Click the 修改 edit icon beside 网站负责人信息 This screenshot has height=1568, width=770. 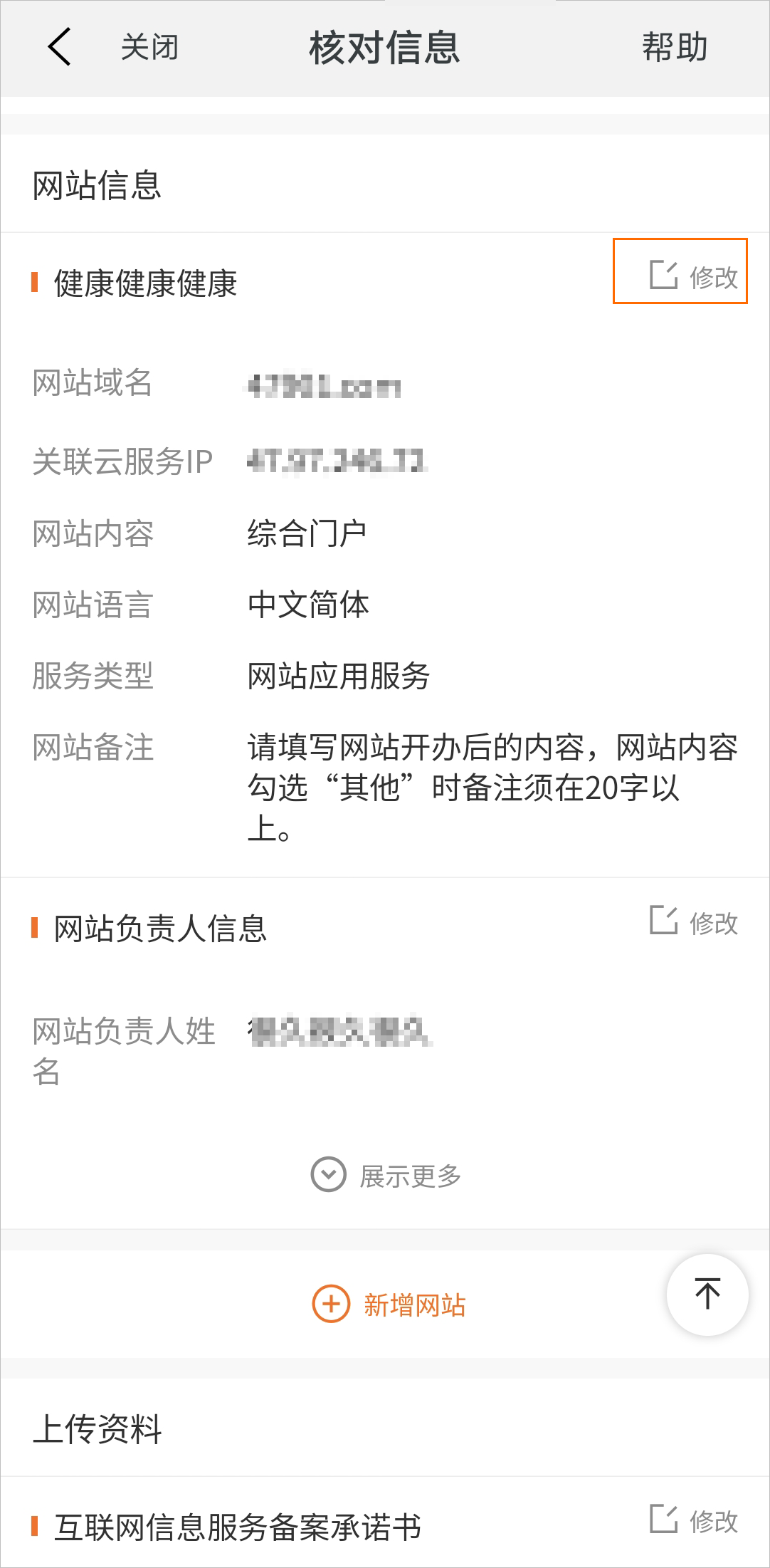(665, 921)
